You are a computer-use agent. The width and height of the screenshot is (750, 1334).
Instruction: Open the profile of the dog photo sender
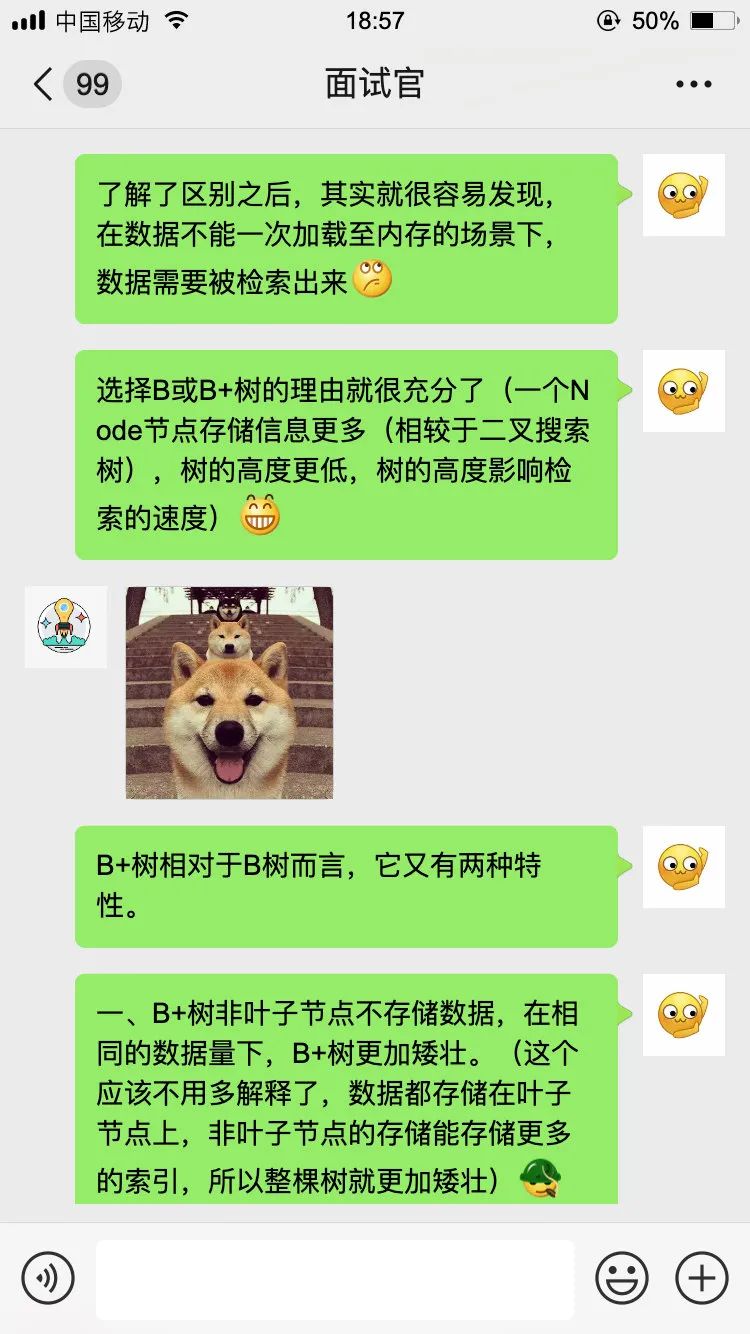(x=65, y=627)
